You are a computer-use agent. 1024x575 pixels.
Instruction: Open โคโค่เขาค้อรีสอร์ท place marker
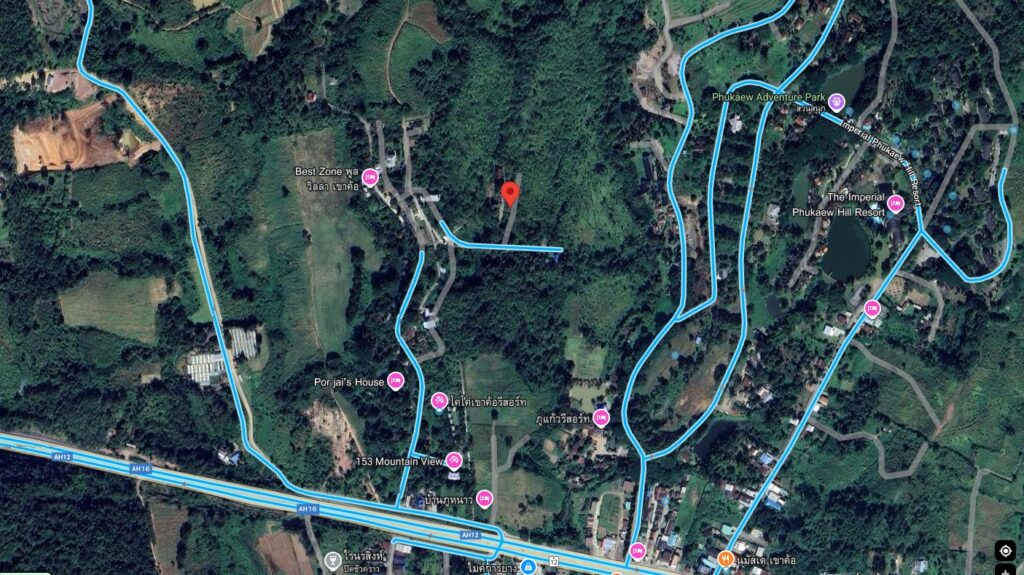[x=439, y=401]
